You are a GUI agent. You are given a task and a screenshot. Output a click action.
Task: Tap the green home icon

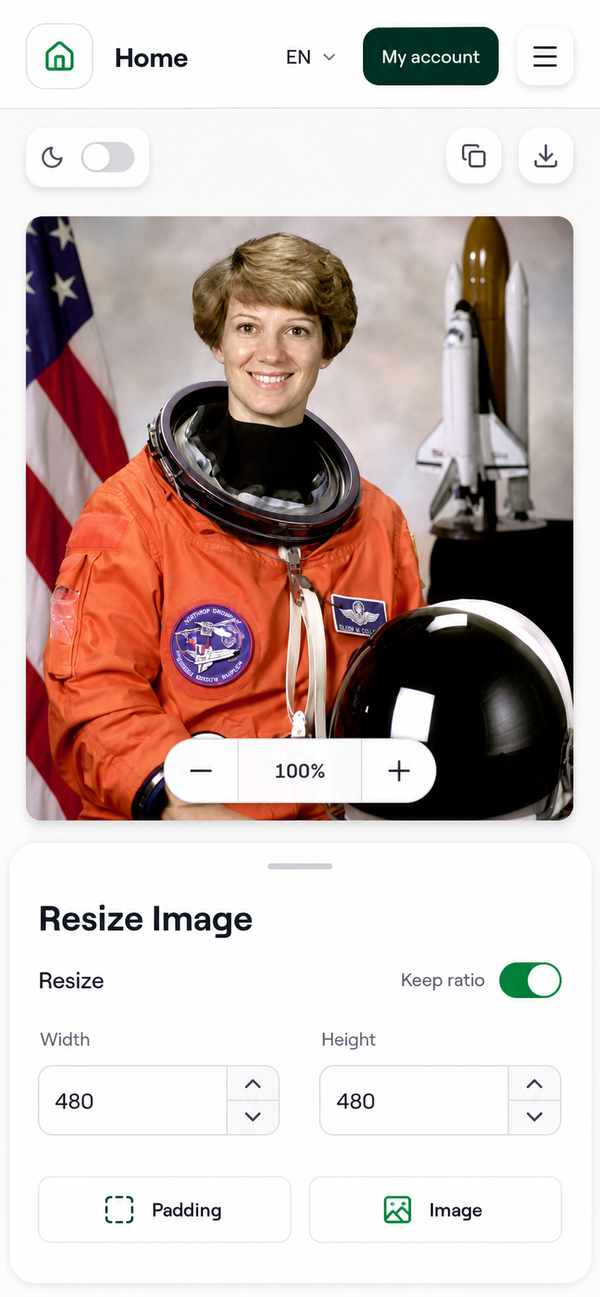click(x=59, y=57)
